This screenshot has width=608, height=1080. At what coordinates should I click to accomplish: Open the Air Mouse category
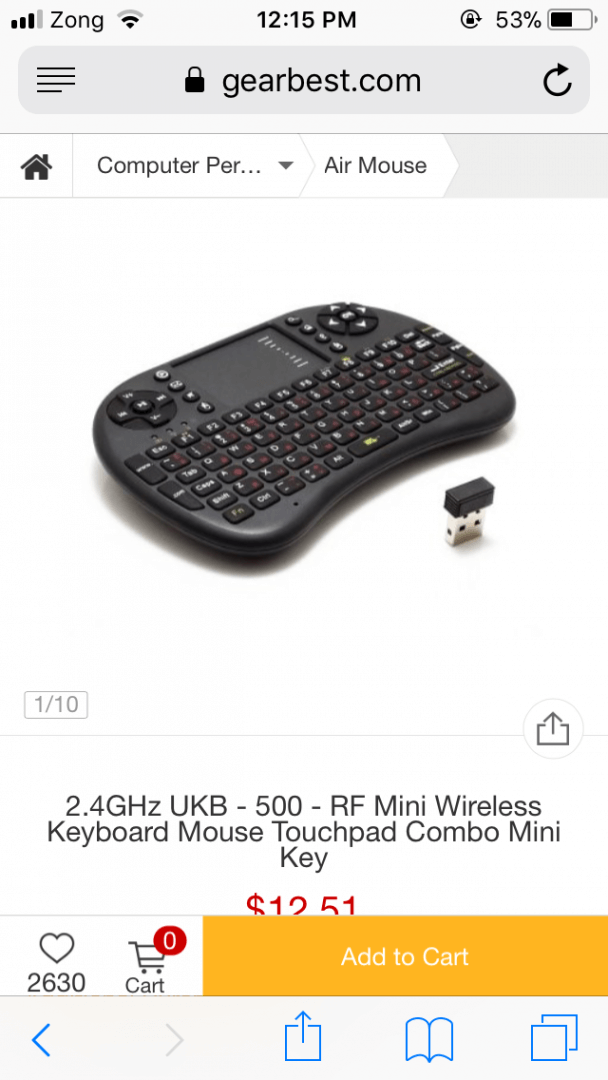(x=375, y=166)
